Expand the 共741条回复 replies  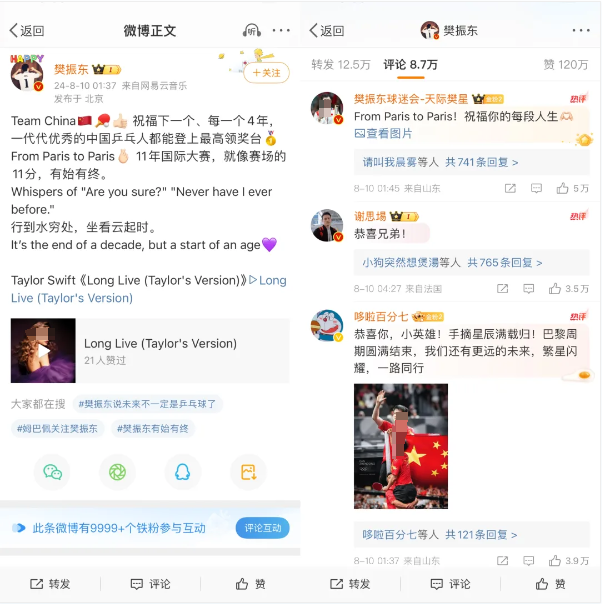click(481, 162)
